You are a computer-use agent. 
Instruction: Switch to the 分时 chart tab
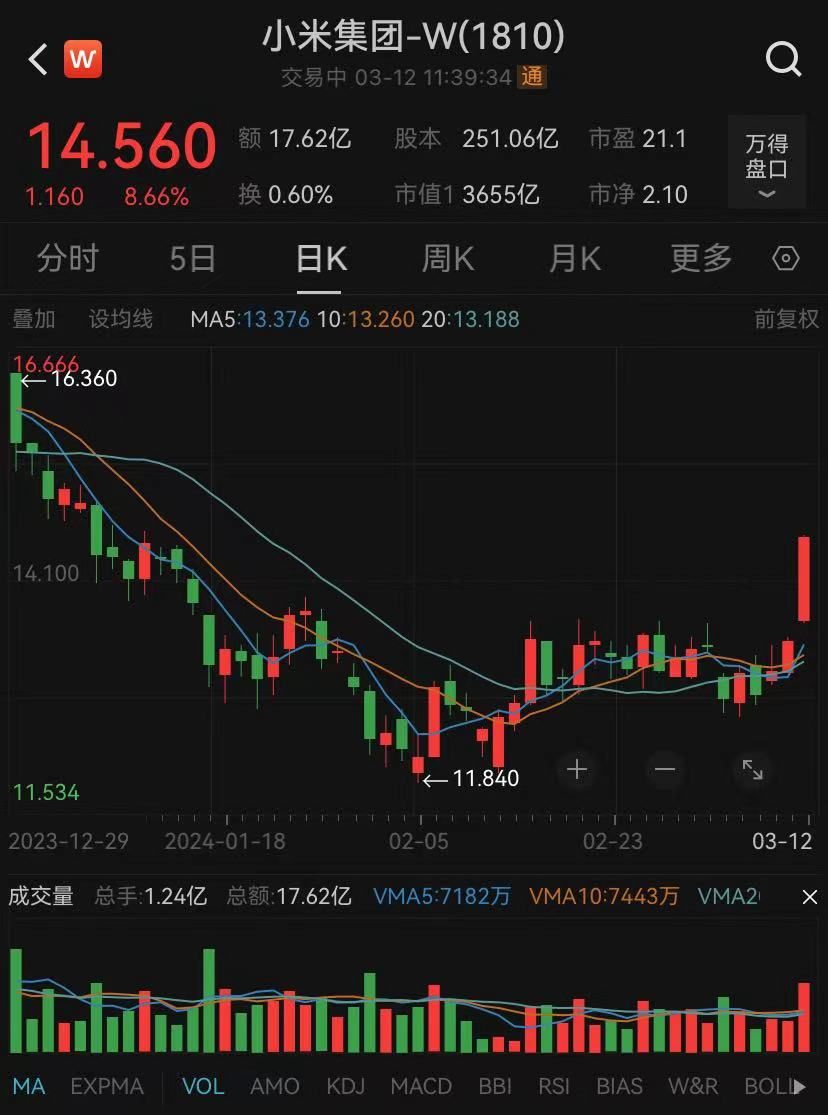coord(68,260)
